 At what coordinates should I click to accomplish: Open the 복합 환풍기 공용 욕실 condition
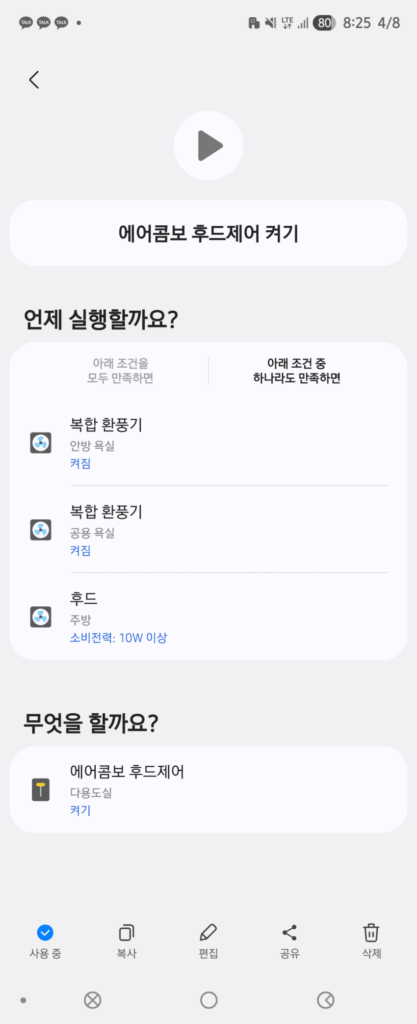tap(208, 530)
